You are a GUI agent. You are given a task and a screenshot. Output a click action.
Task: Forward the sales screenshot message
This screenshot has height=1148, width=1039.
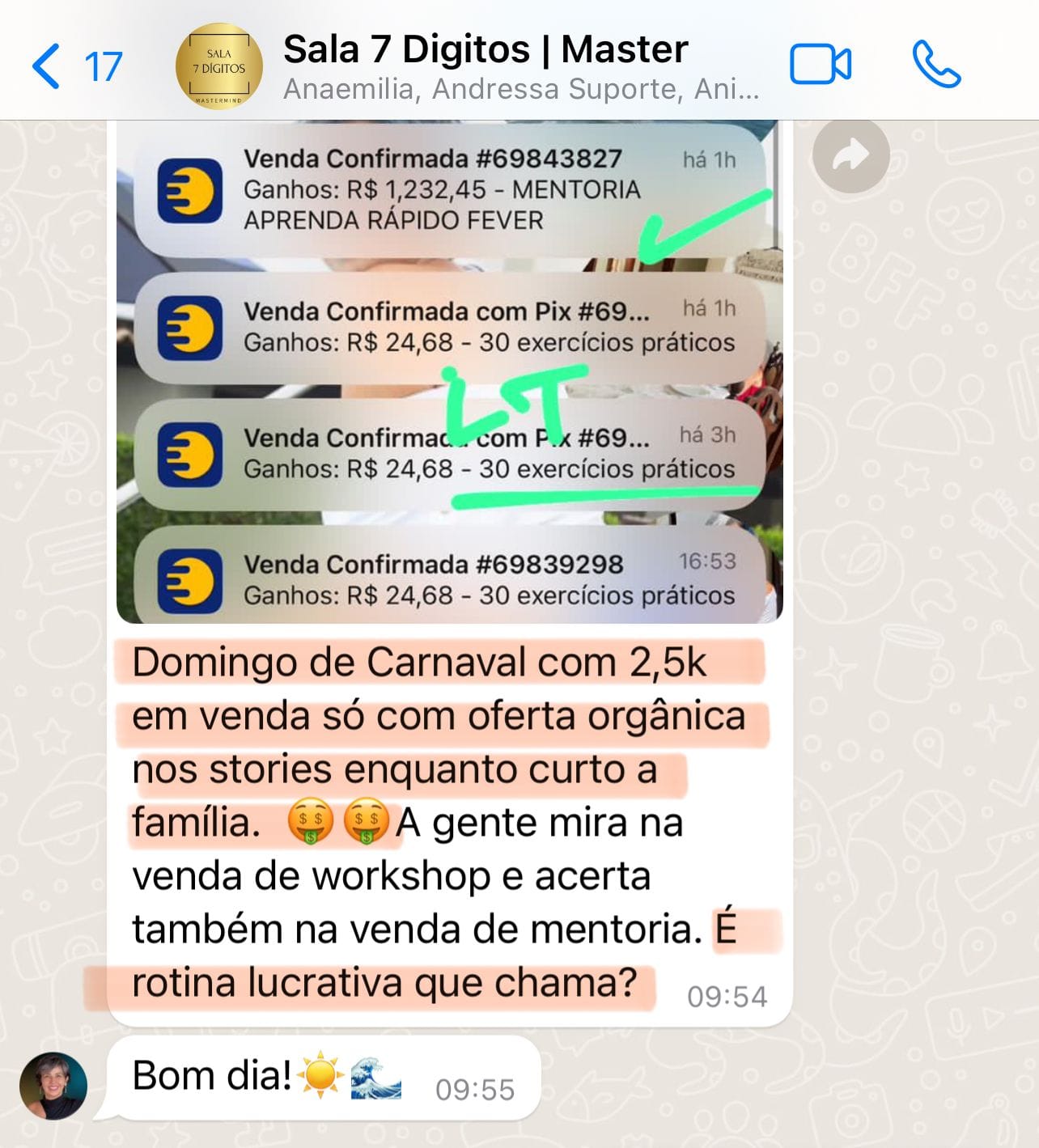click(850, 155)
